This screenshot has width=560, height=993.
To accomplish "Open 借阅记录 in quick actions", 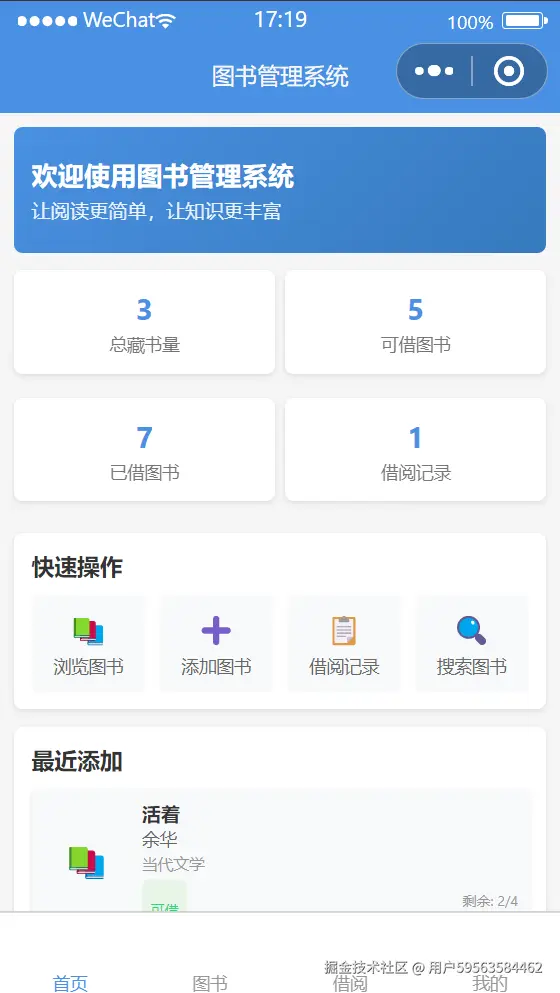I will click(x=344, y=644).
